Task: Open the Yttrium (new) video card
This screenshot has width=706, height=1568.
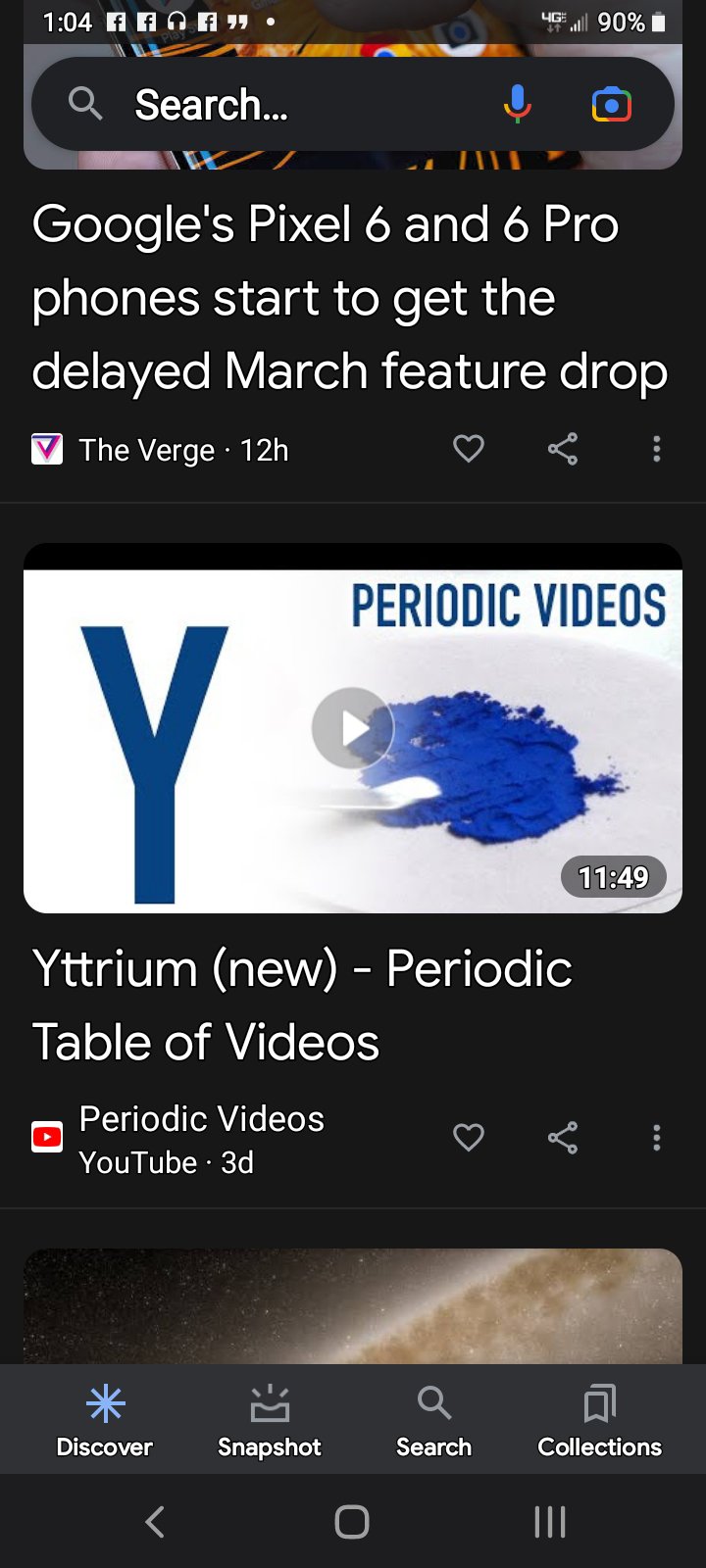Action: (302, 1004)
